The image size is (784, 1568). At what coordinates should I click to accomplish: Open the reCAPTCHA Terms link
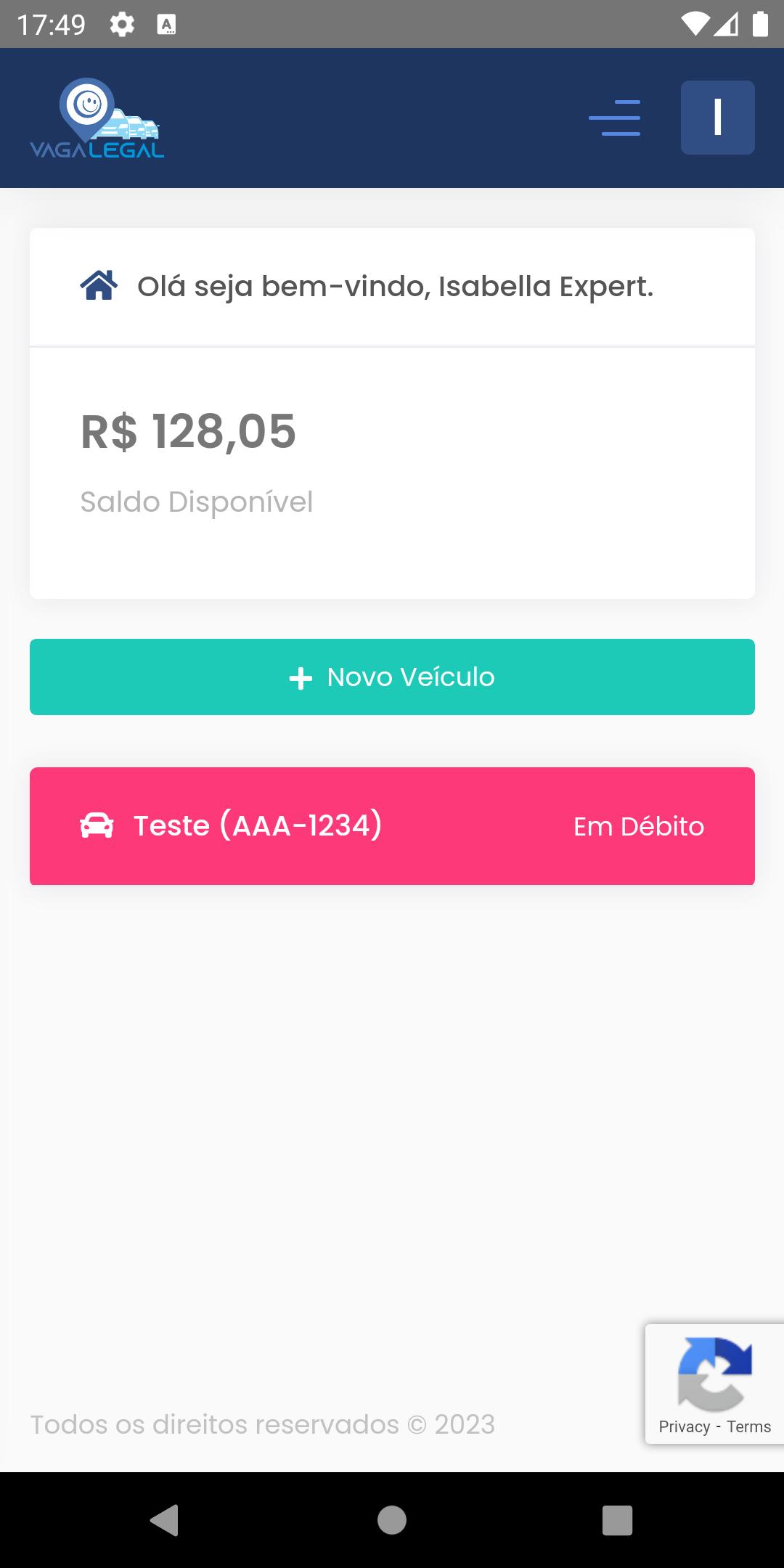click(x=749, y=1426)
